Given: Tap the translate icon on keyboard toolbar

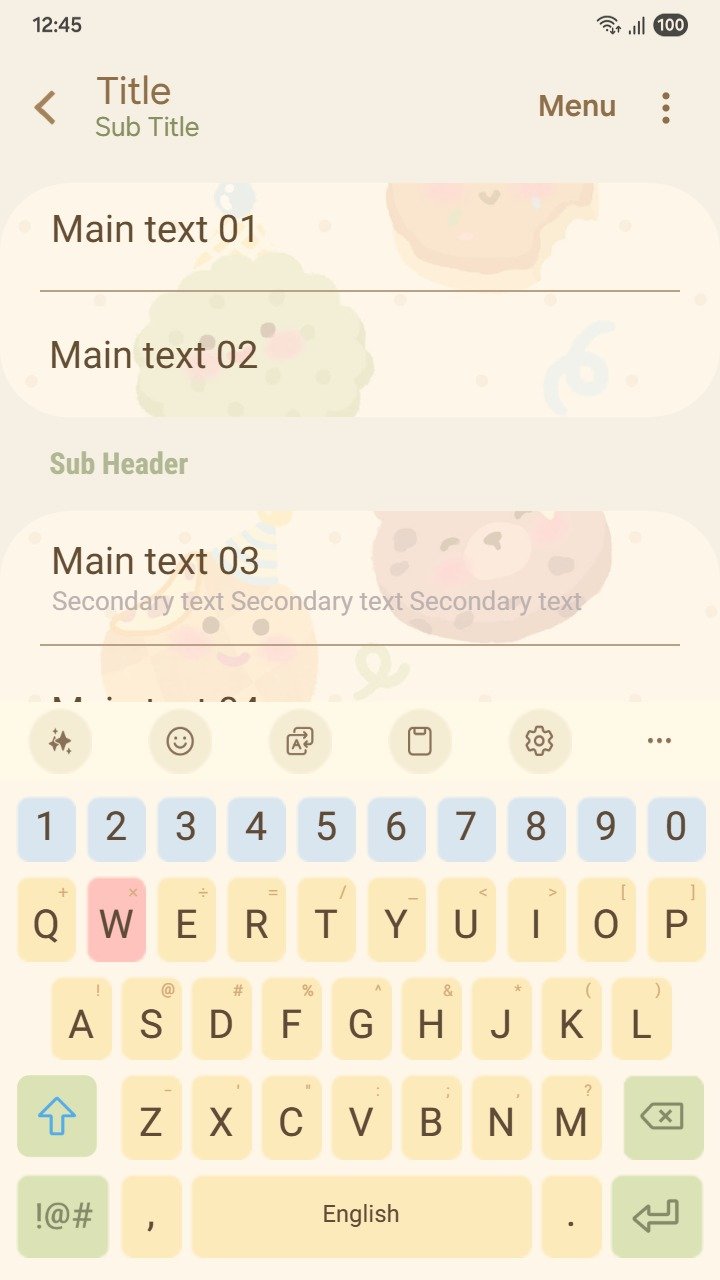Looking at the screenshot, I should tap(300, 741).
